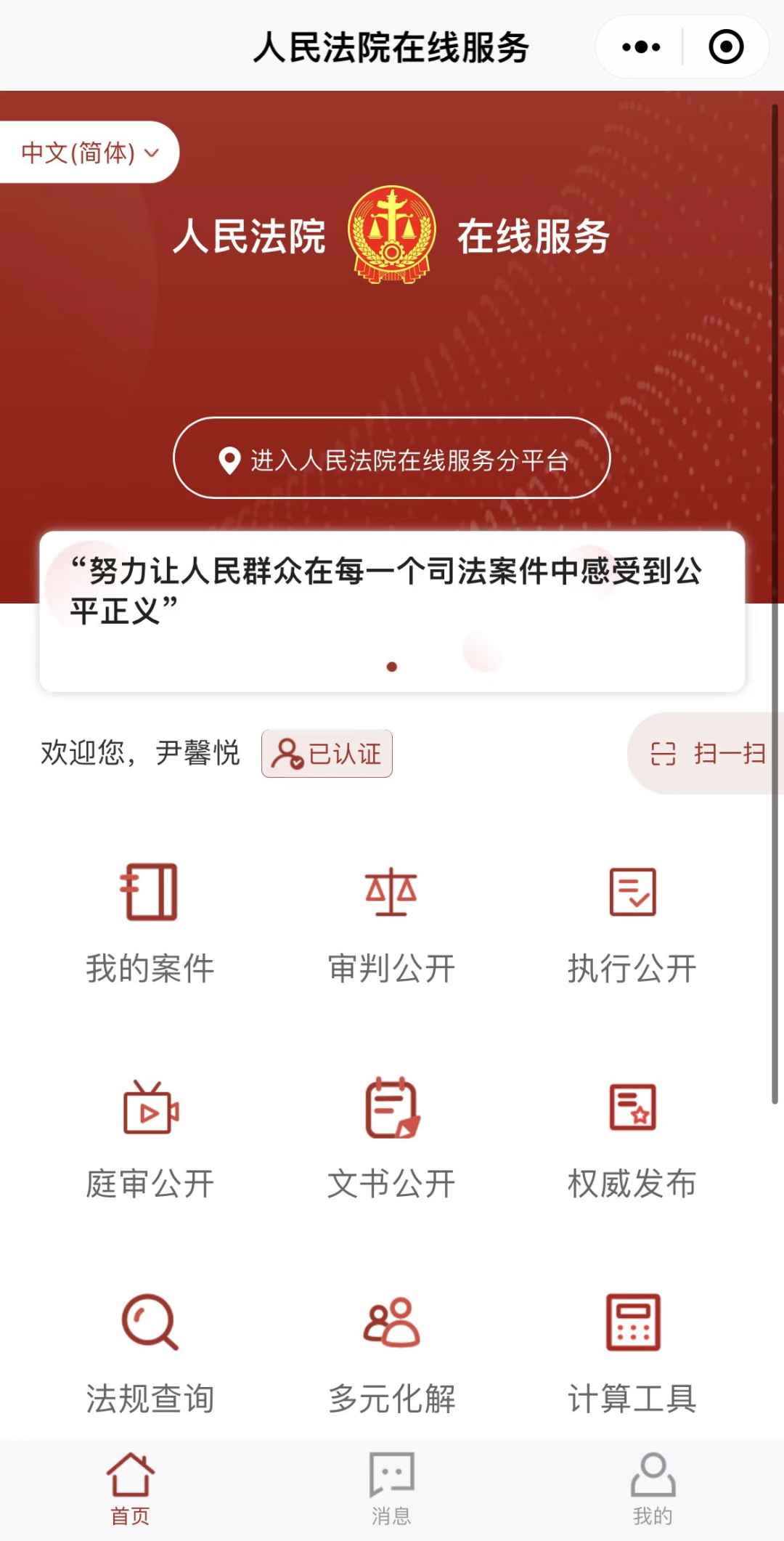Switch to the 我的 tab
Screen dimensions: 784x1541
point(653,1489)
